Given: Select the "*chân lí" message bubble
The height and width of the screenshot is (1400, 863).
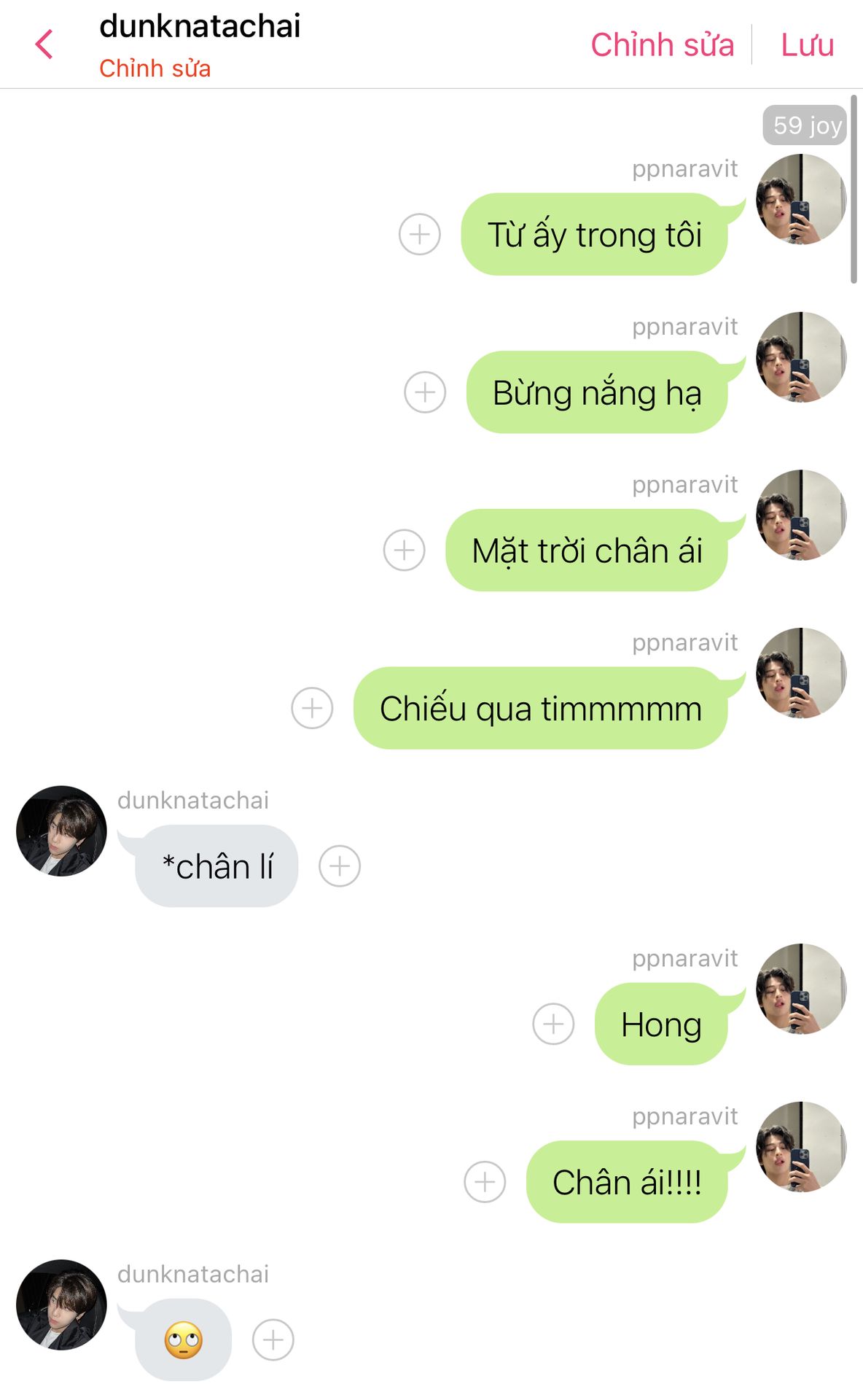Looking at the screenshot, I should 216,866.
